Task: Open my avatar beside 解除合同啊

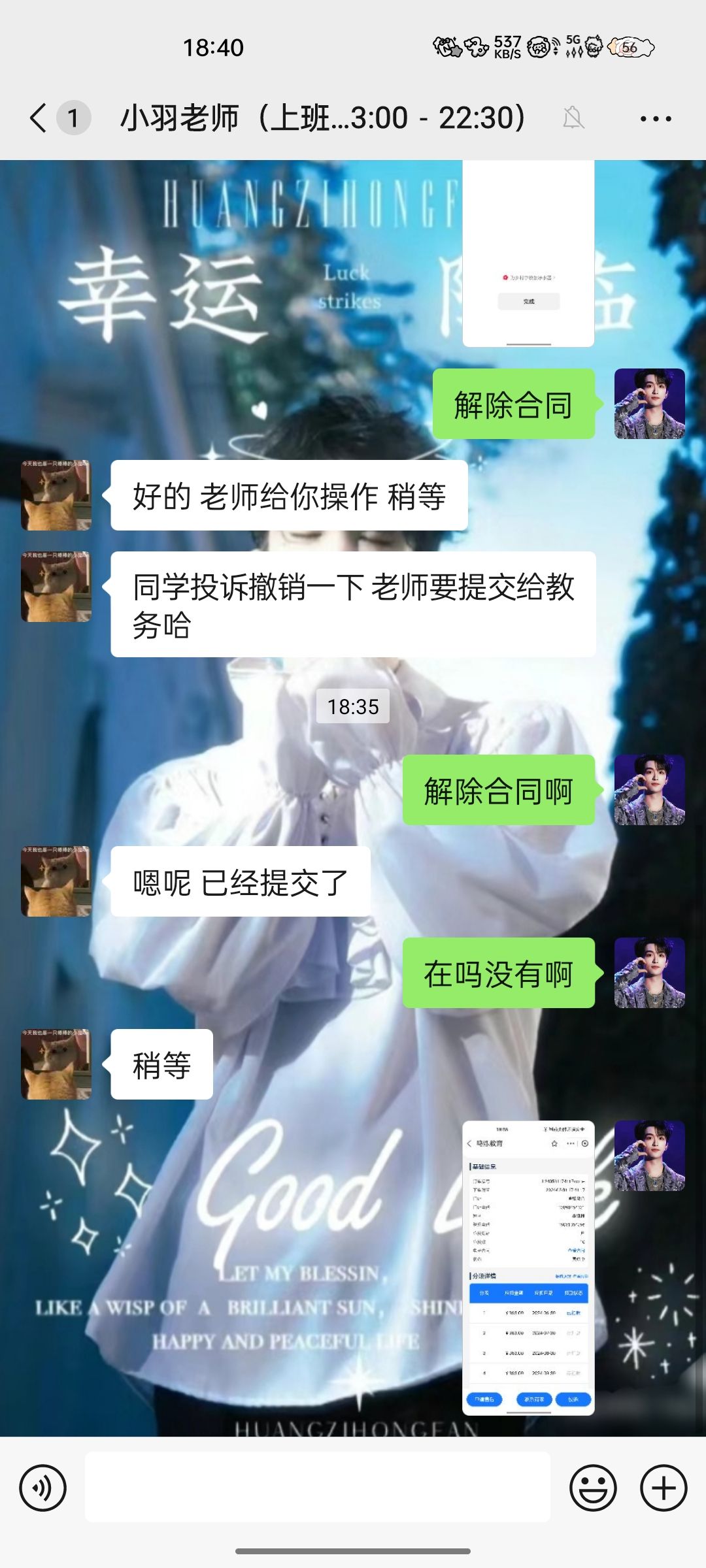Action: 649,789
